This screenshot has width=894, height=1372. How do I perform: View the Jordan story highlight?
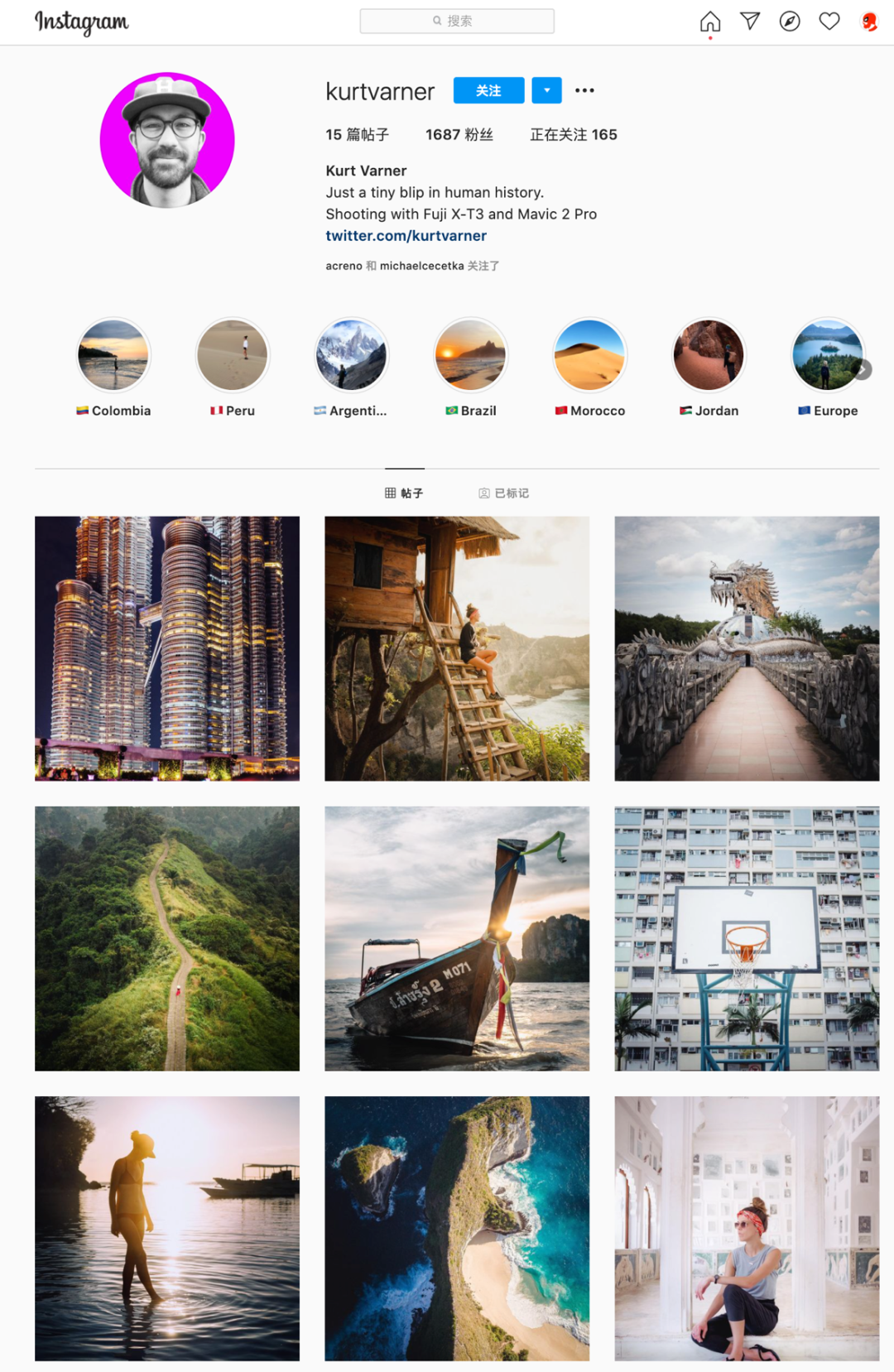709,355
